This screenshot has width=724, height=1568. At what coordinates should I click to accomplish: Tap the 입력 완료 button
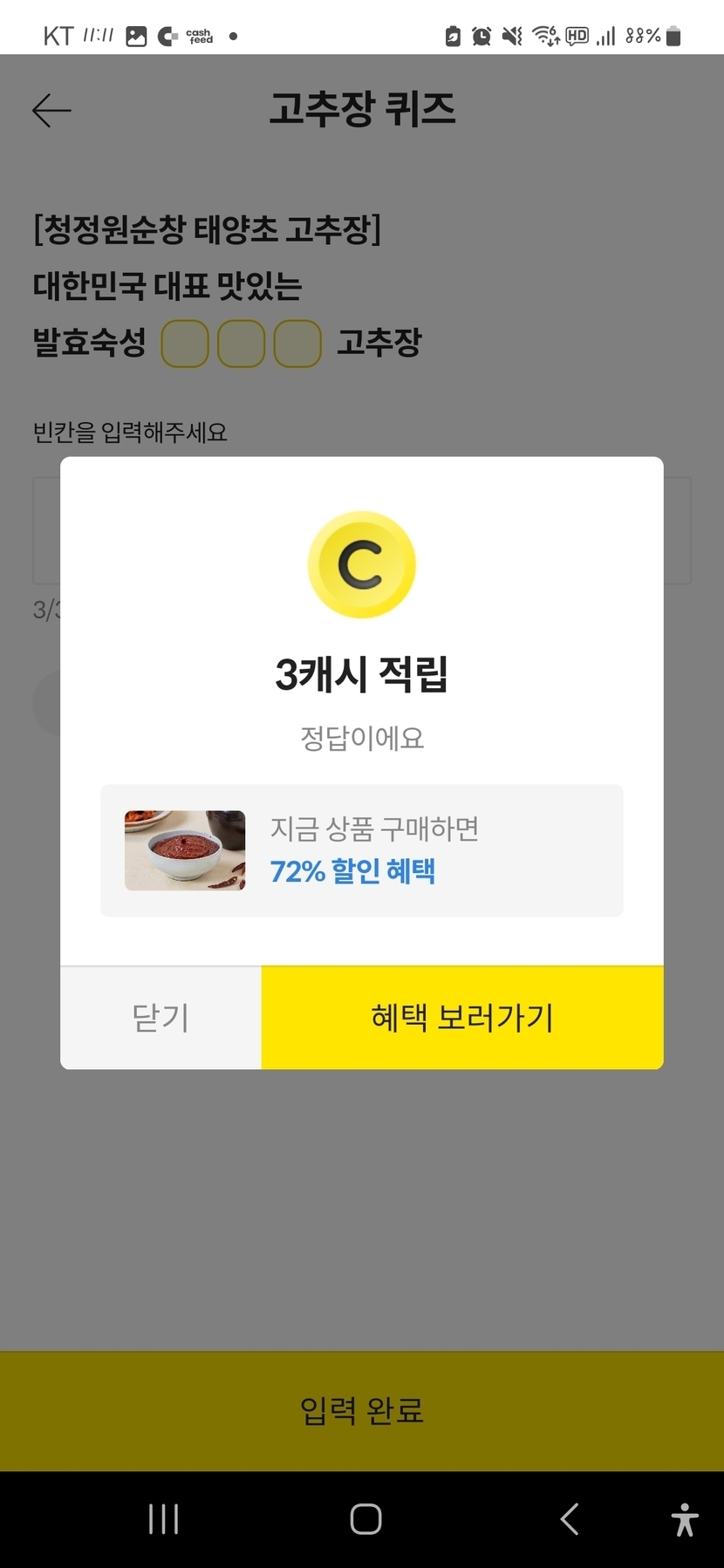(x=362, y=1411)
